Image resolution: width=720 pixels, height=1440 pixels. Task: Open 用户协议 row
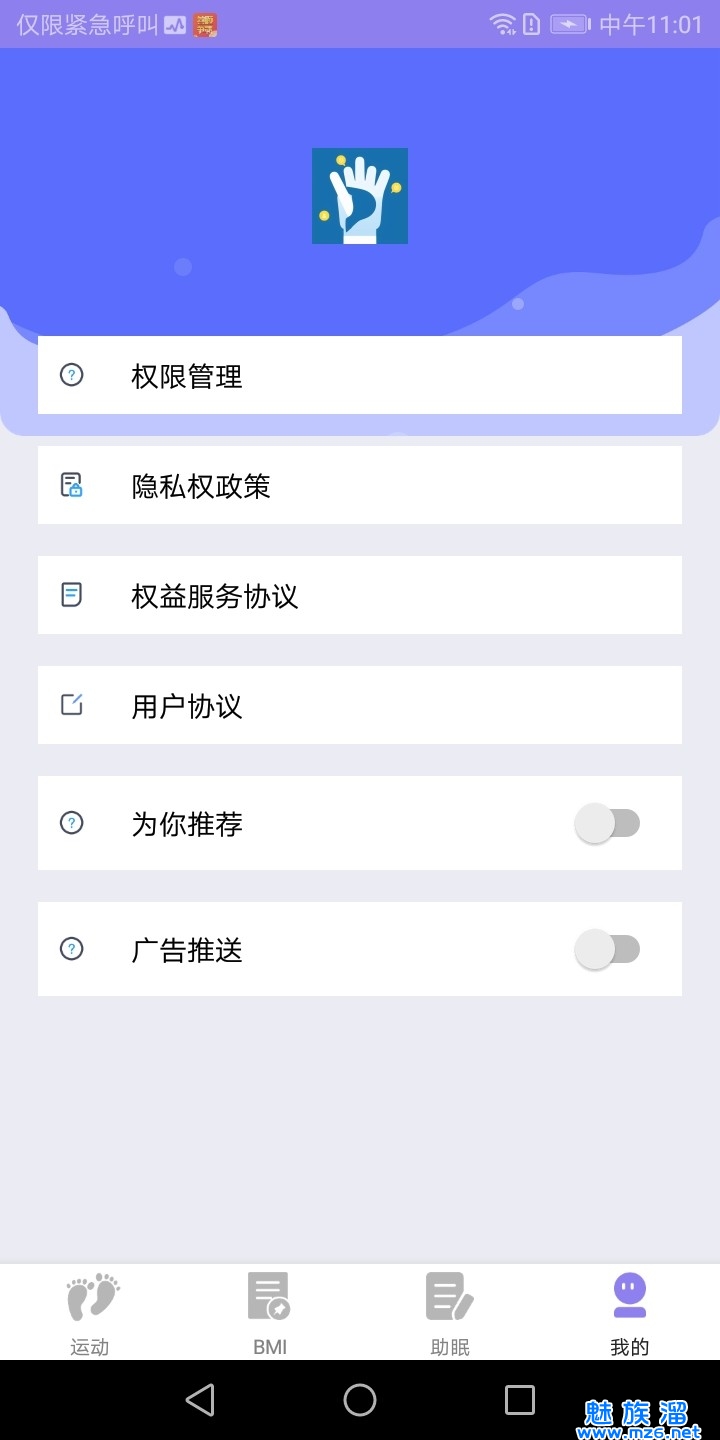[x=360, y=706]
